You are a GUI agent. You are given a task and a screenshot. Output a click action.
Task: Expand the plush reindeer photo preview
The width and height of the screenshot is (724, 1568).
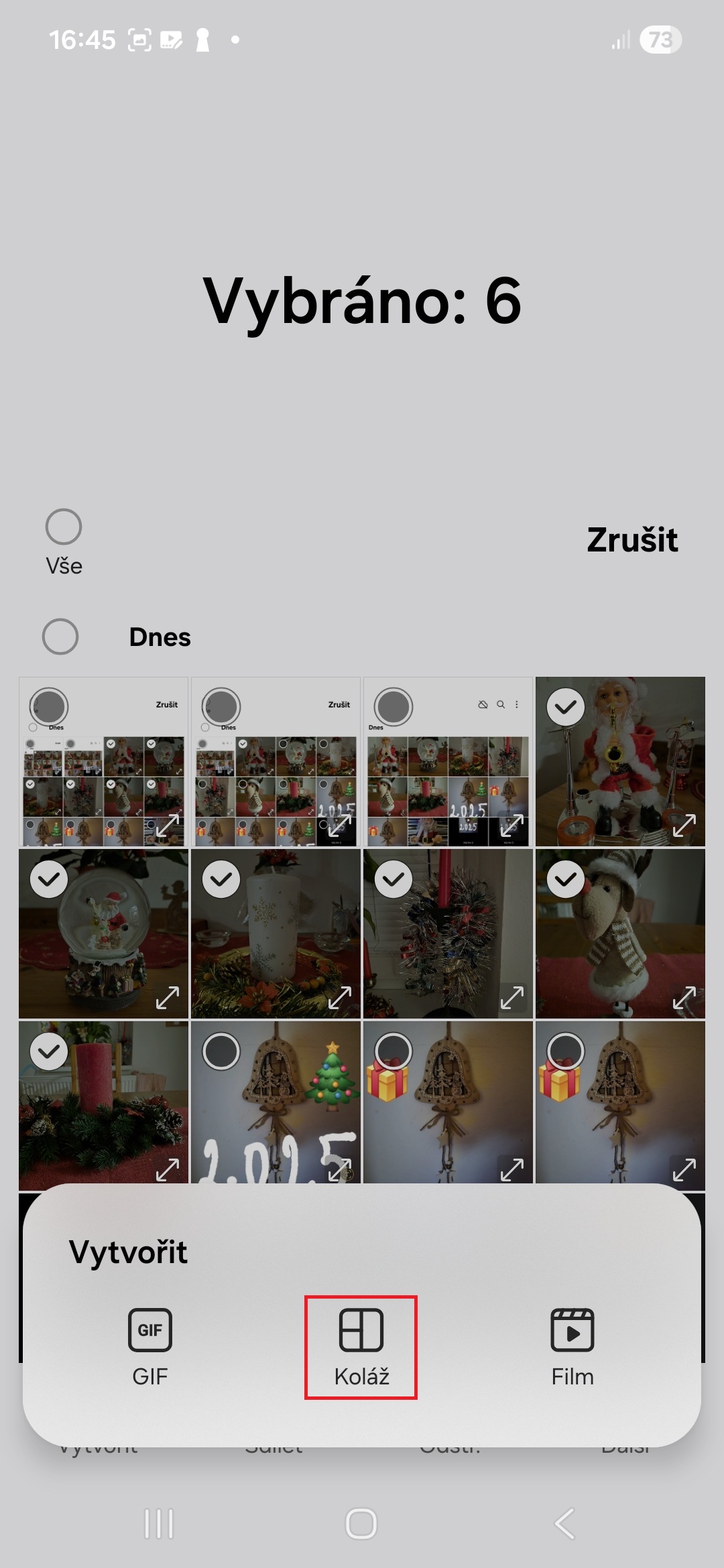coord(684,998)
